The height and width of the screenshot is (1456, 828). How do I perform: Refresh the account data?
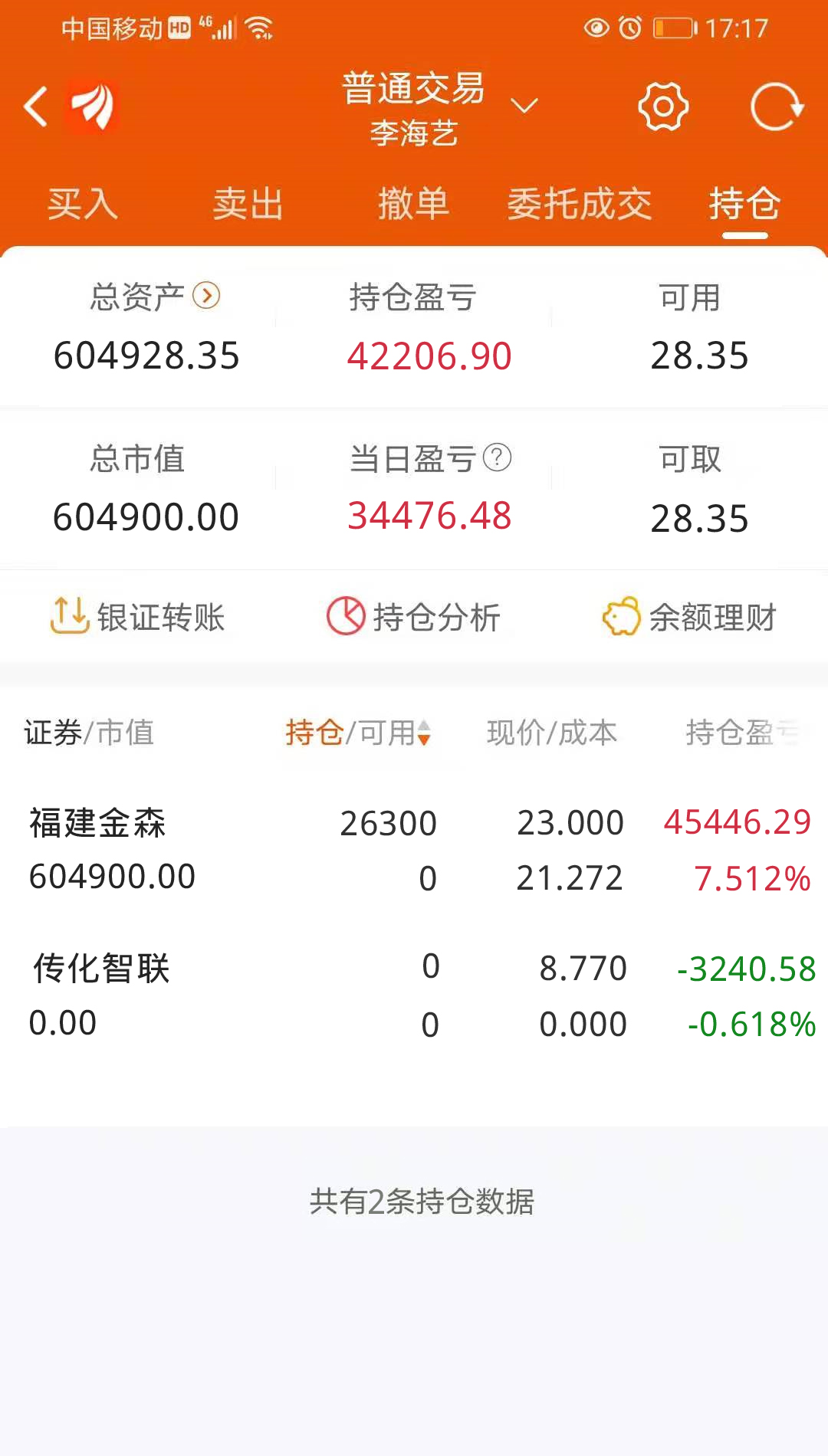[x=776, y=107]
